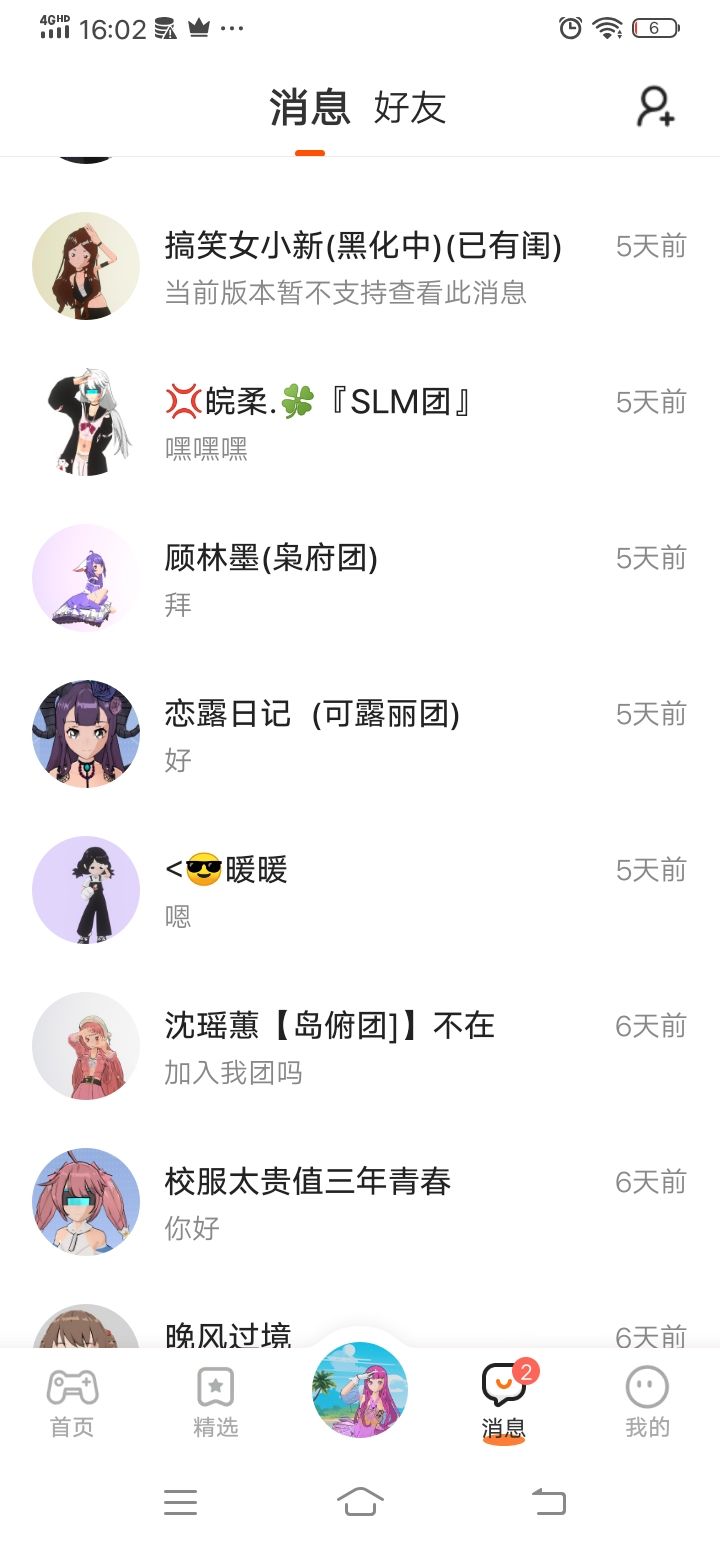Open the conversation with 皖柔.『SLM团』
This screenshot has height=1544, width=720.
coord(360,423)
